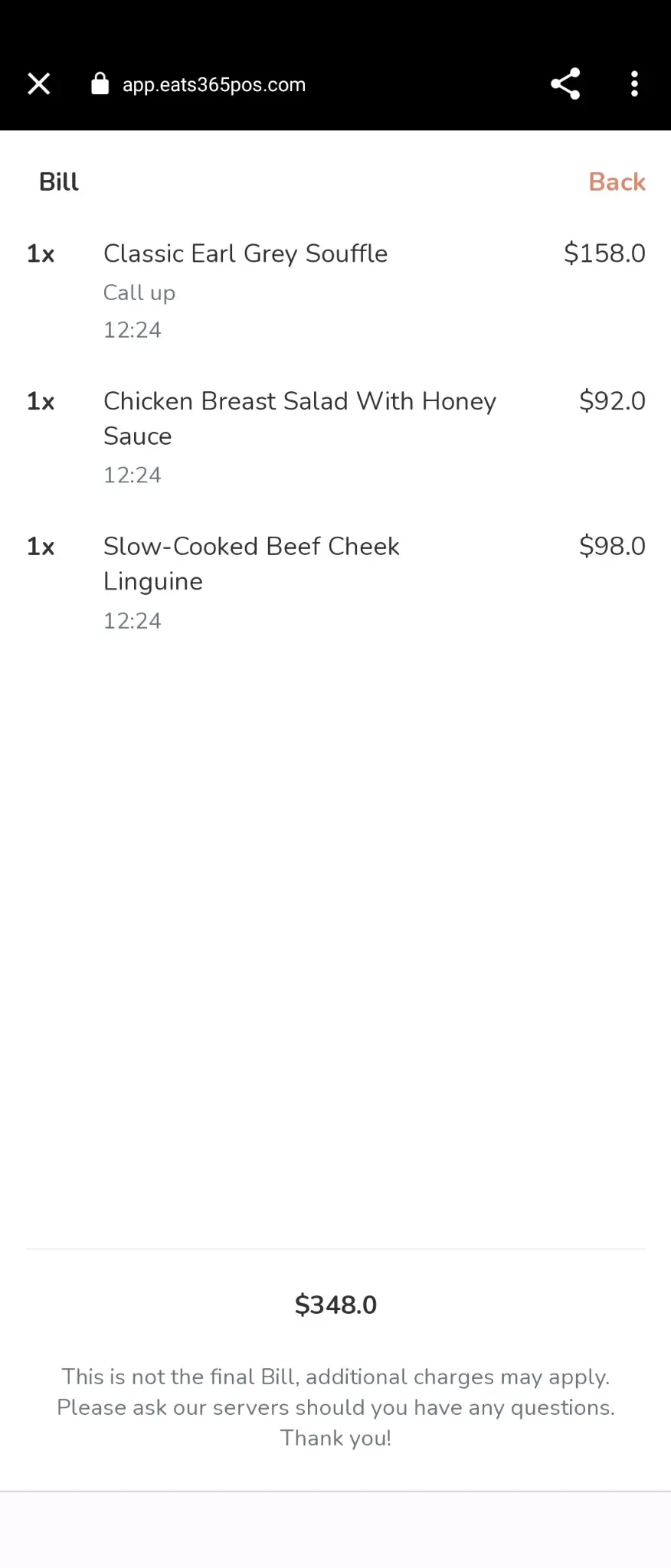Share this bill page

[x=565, y=84]
